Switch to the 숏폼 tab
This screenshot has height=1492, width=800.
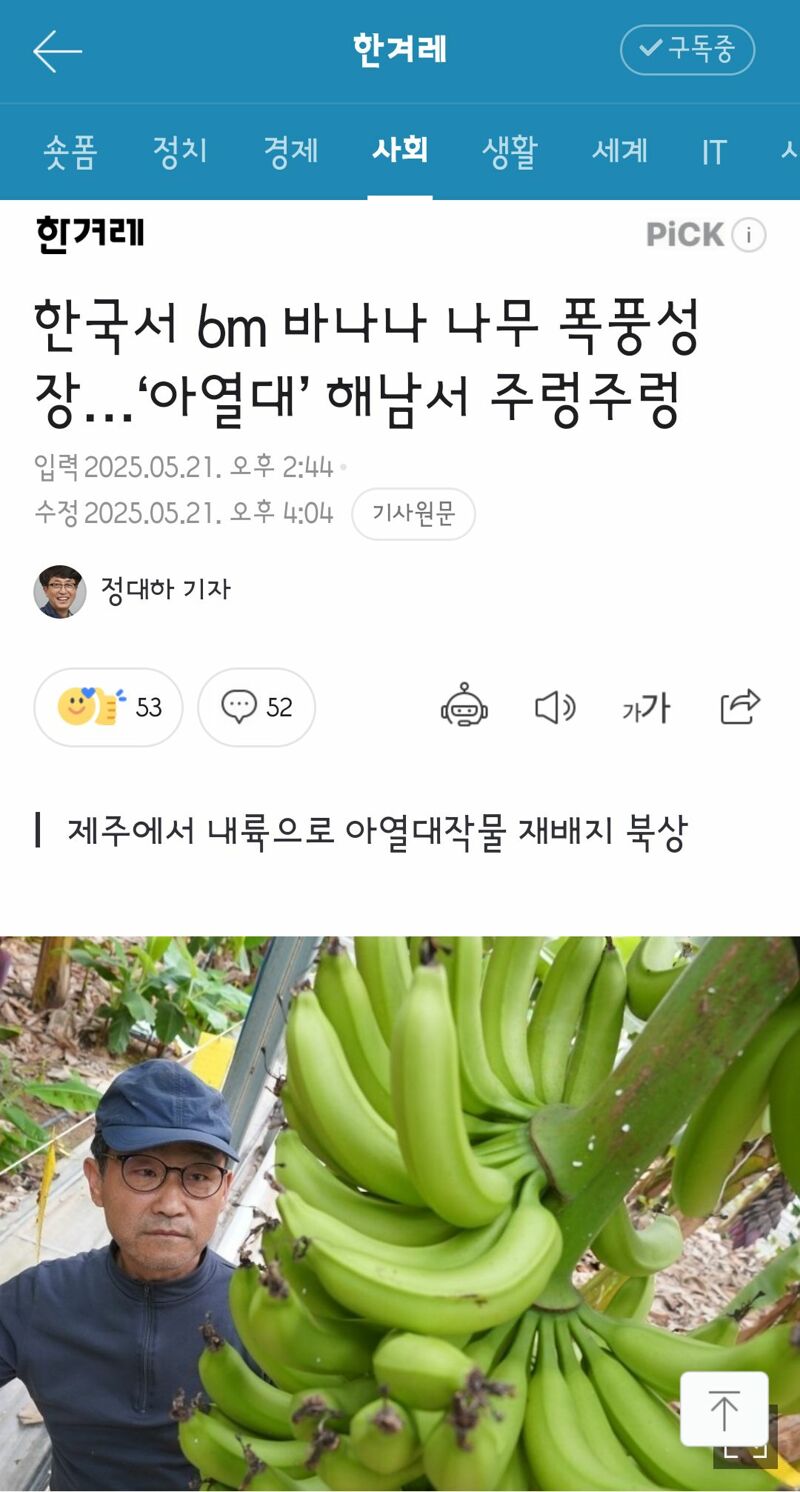(x=70, y=151)
